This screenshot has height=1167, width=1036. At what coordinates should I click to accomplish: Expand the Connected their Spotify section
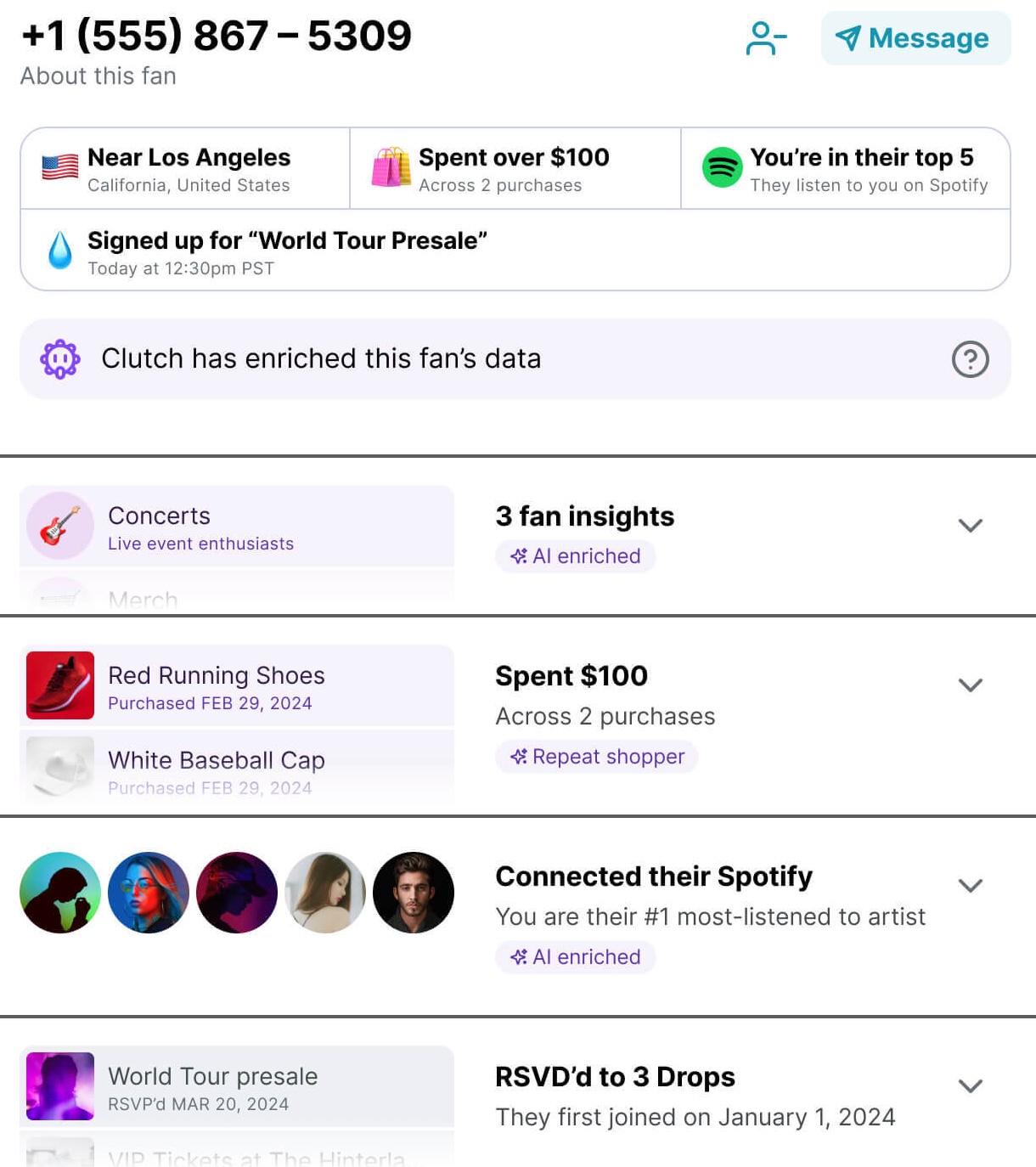click(970, 886)
